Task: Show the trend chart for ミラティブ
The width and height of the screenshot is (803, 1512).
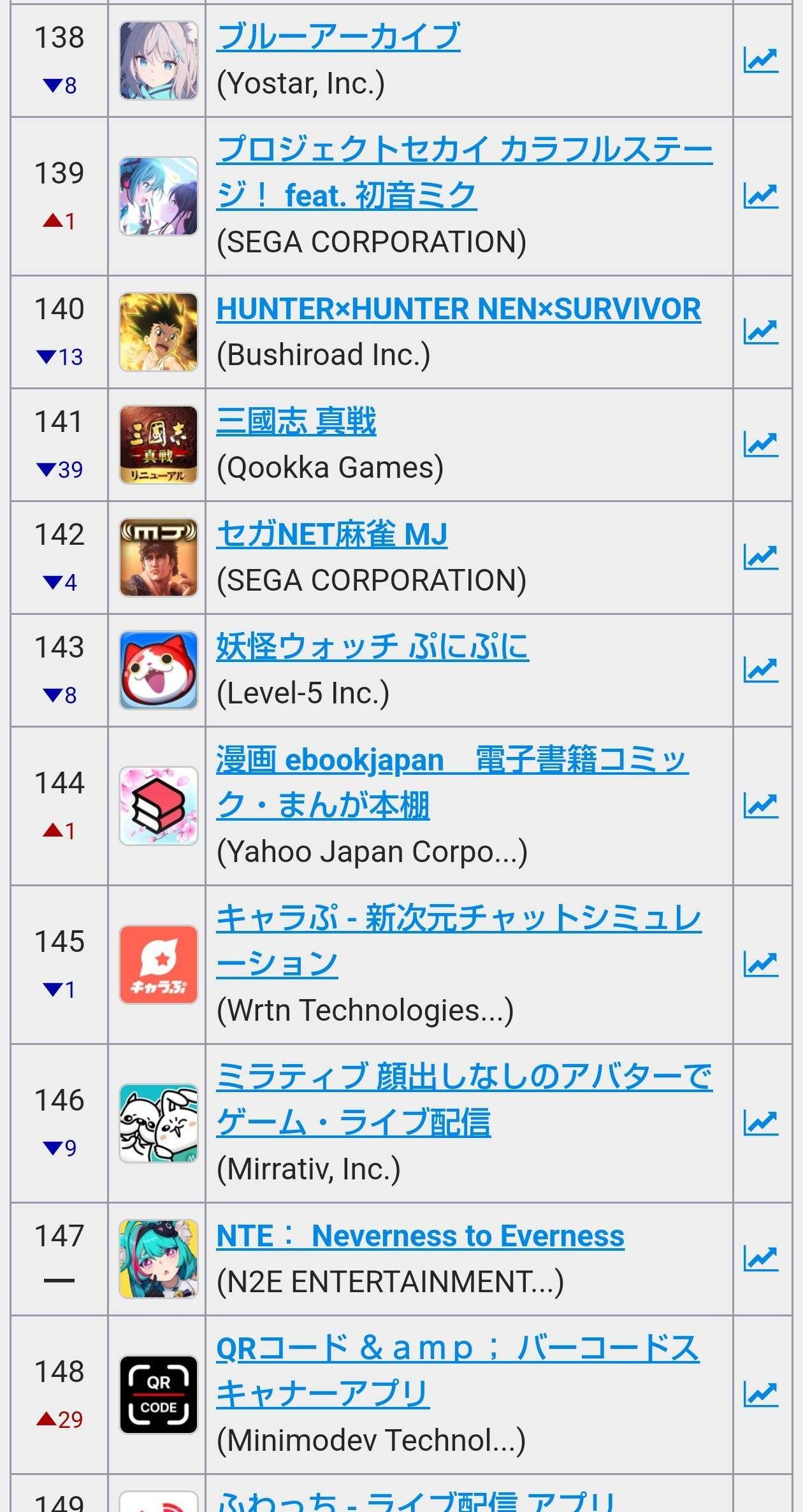Action: (760, 1123)
